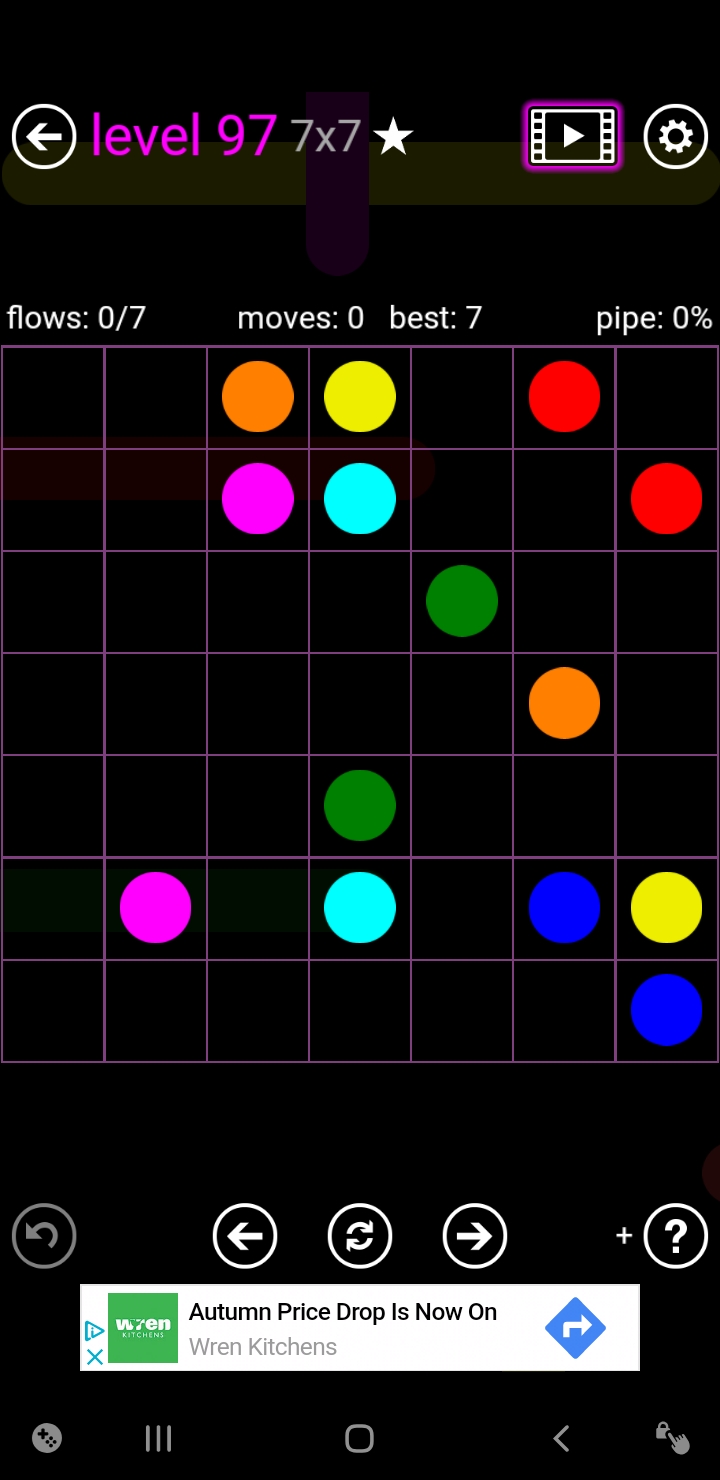The height and width of the screenshot is (1480, 720).
Task: Restart the current level
Action: point(360,1236)
